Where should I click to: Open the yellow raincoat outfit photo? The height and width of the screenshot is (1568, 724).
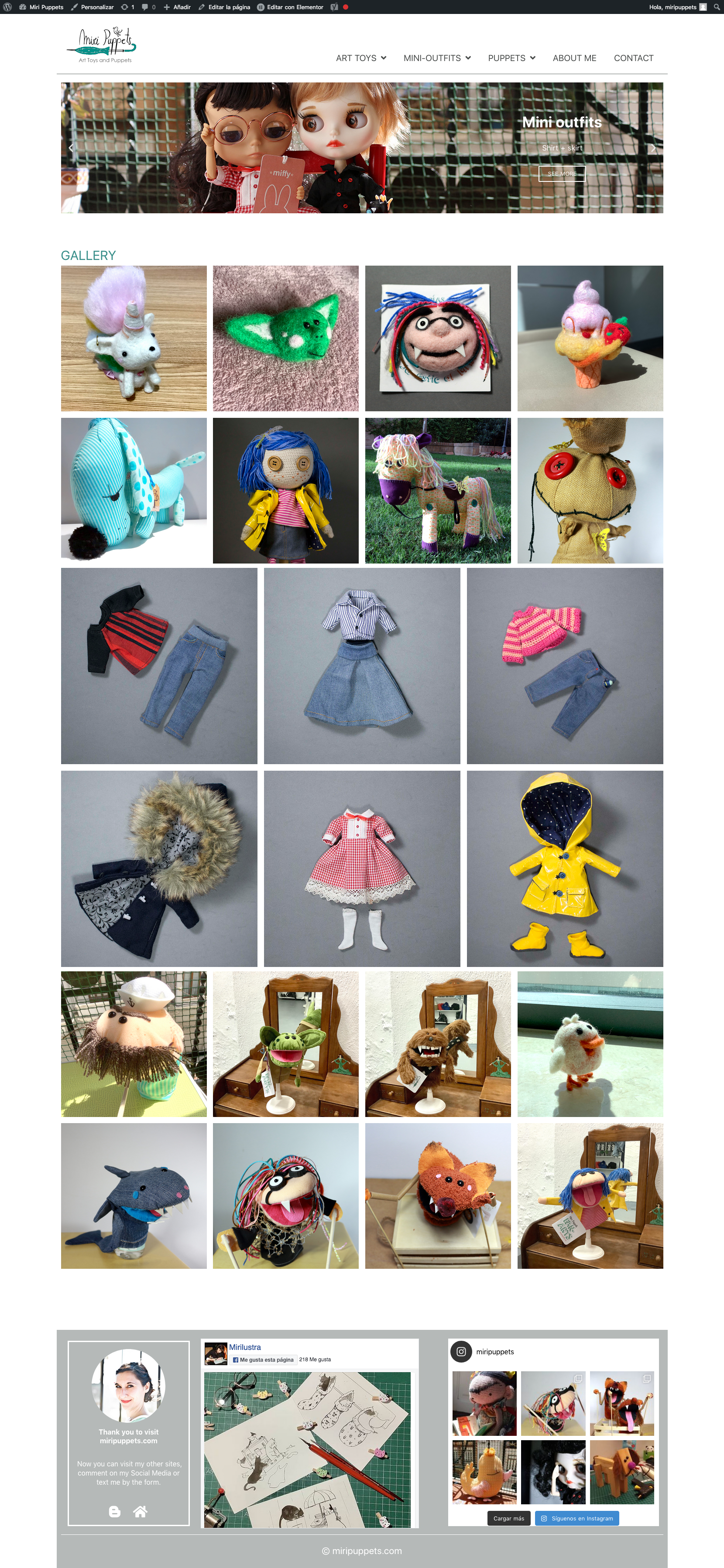tap(564, 868)
